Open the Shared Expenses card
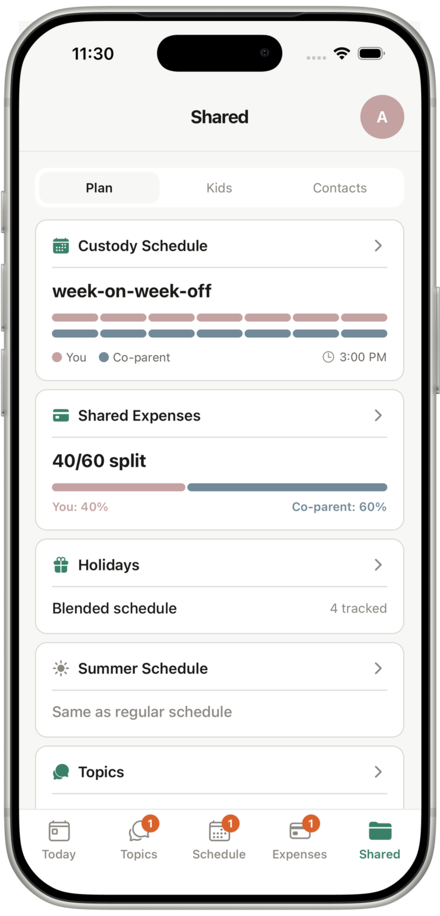This screenshot has height=916, width=440. click(x=219, y=460)
